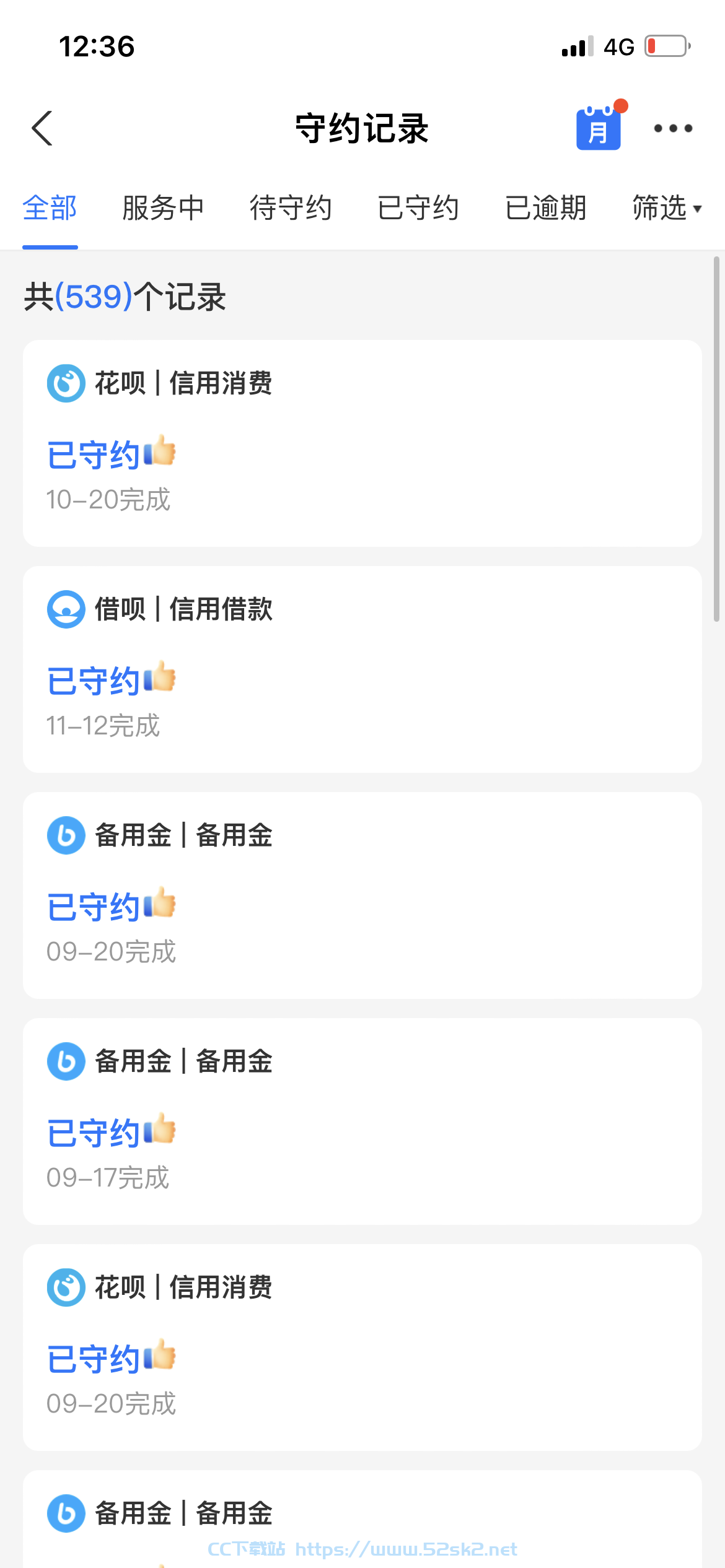This screenshot has width=725, height=1568.
Task: Expand the 筛选 filter dropdown
Action: tap(667, 207)
